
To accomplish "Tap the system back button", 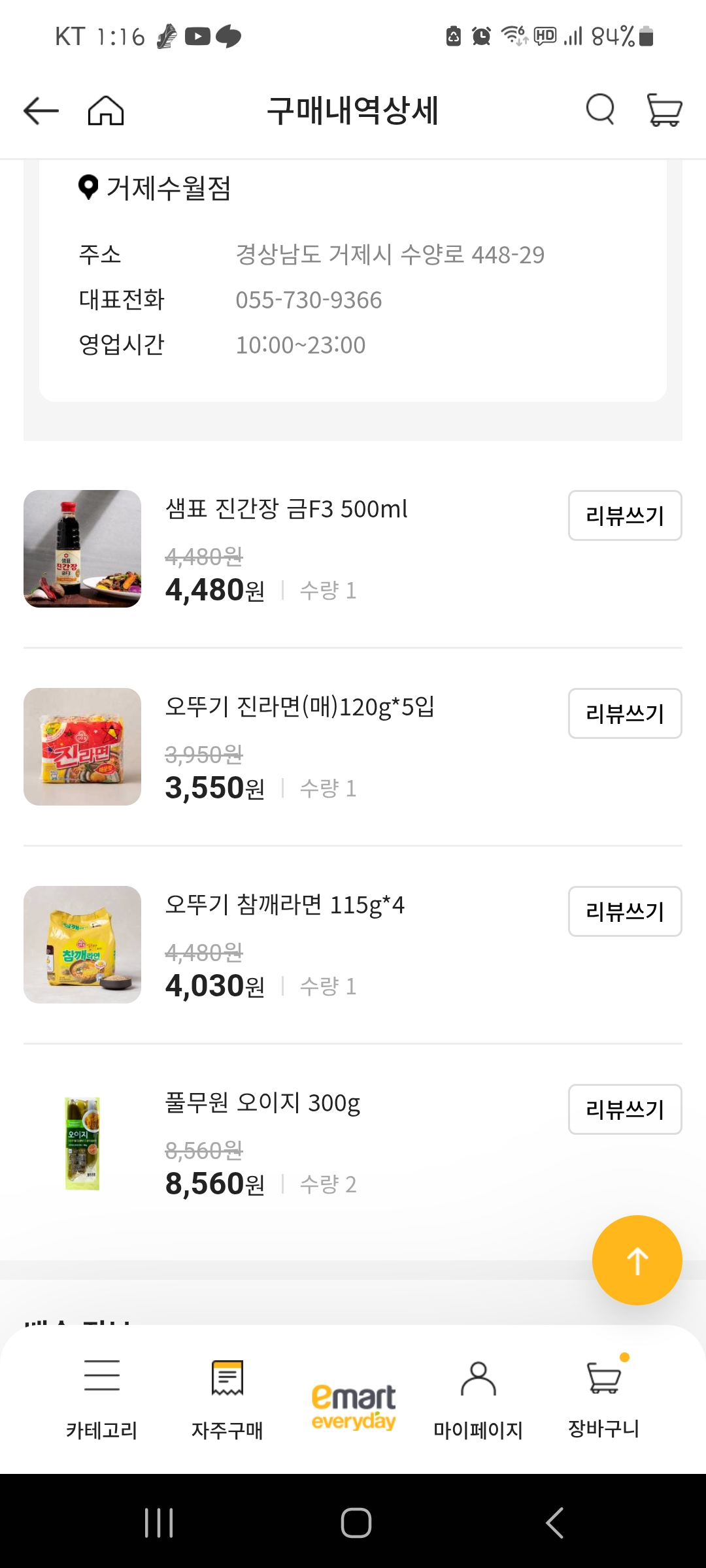I will pos(554,1523).
